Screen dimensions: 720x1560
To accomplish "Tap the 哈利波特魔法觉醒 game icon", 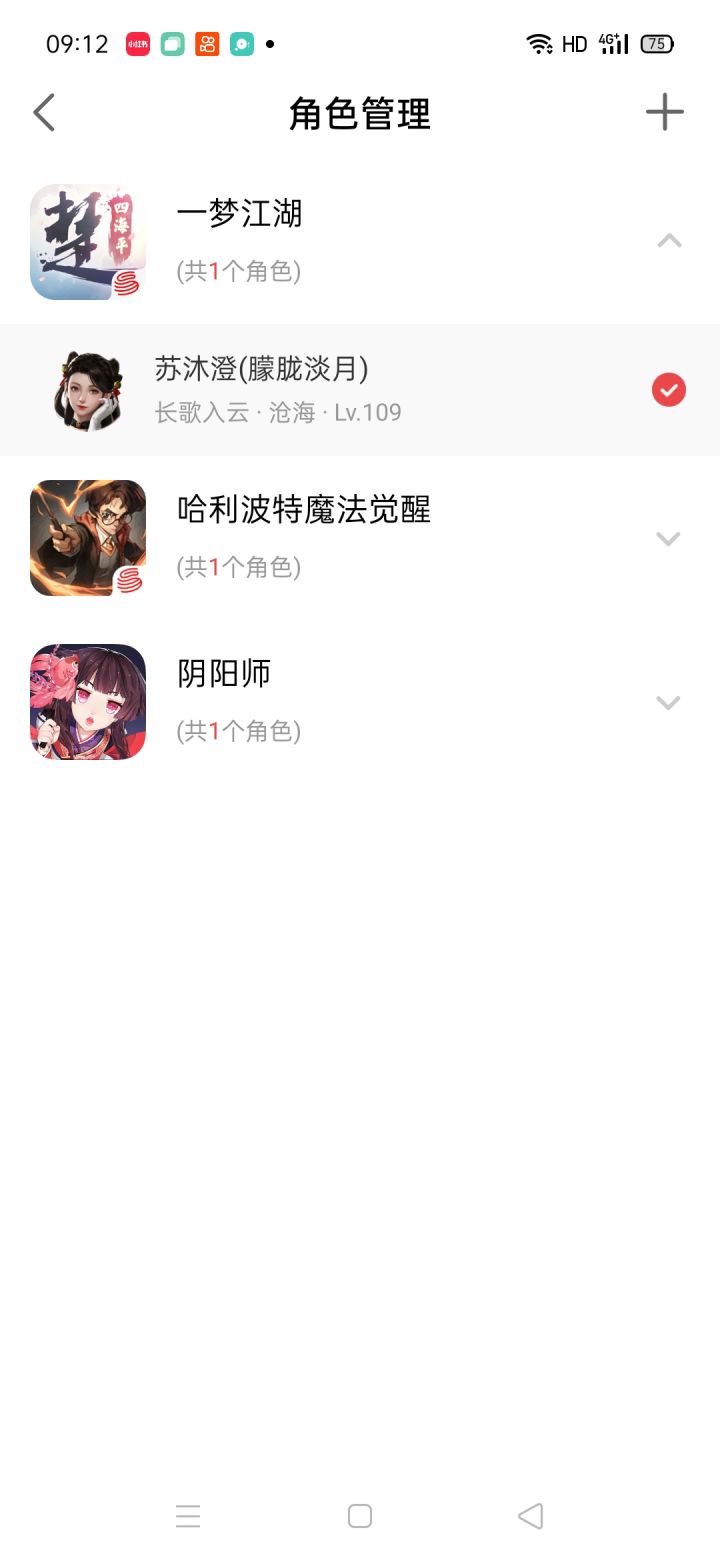I will coord(87,537).
